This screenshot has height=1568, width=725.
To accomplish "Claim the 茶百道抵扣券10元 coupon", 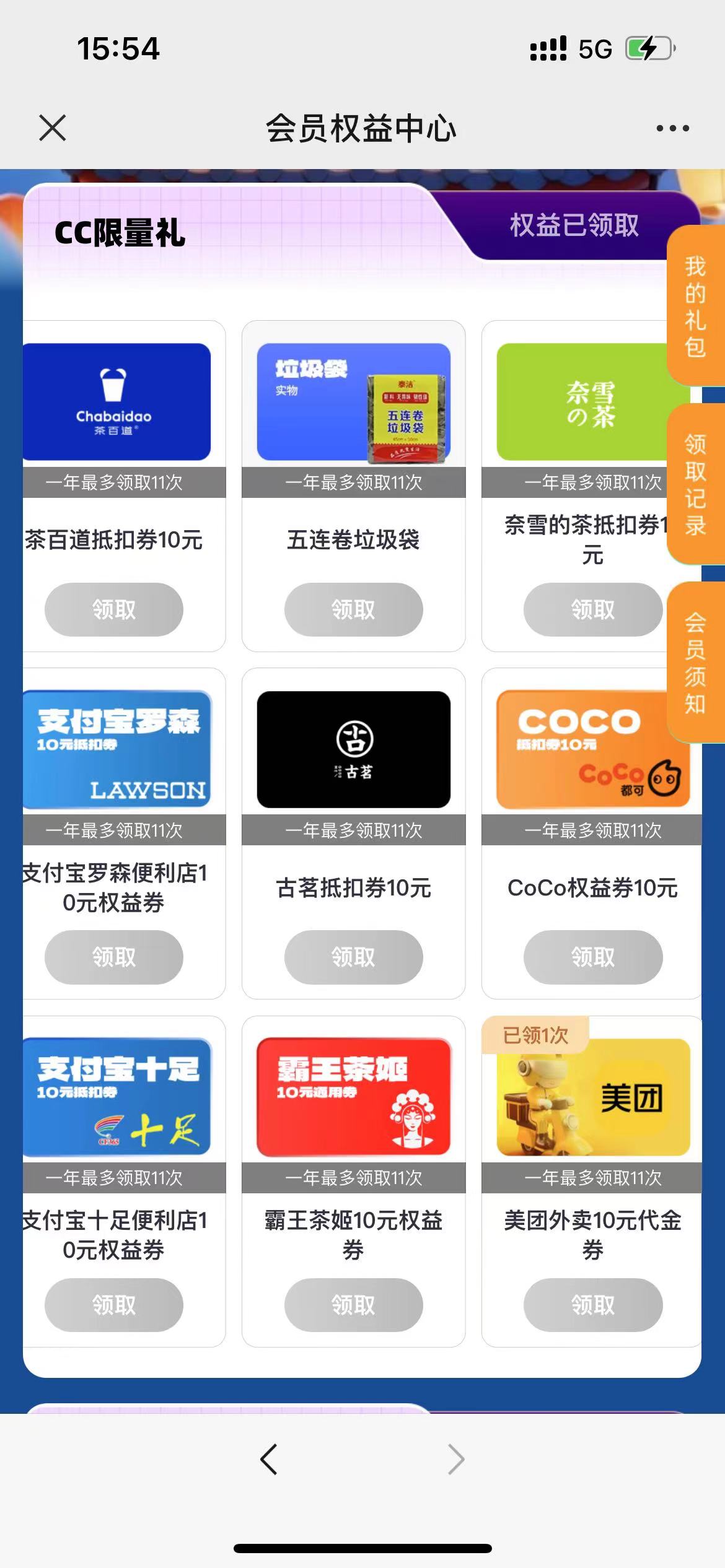I will 113,609.
